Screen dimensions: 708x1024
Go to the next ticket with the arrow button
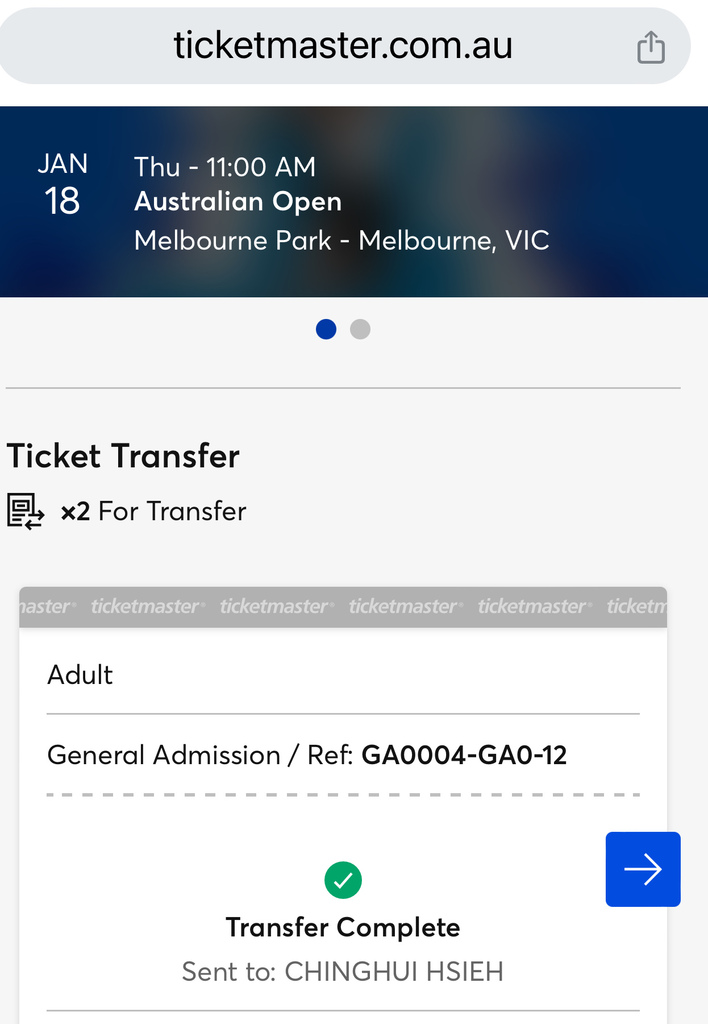pyautogui.click(x=642, y=869)
